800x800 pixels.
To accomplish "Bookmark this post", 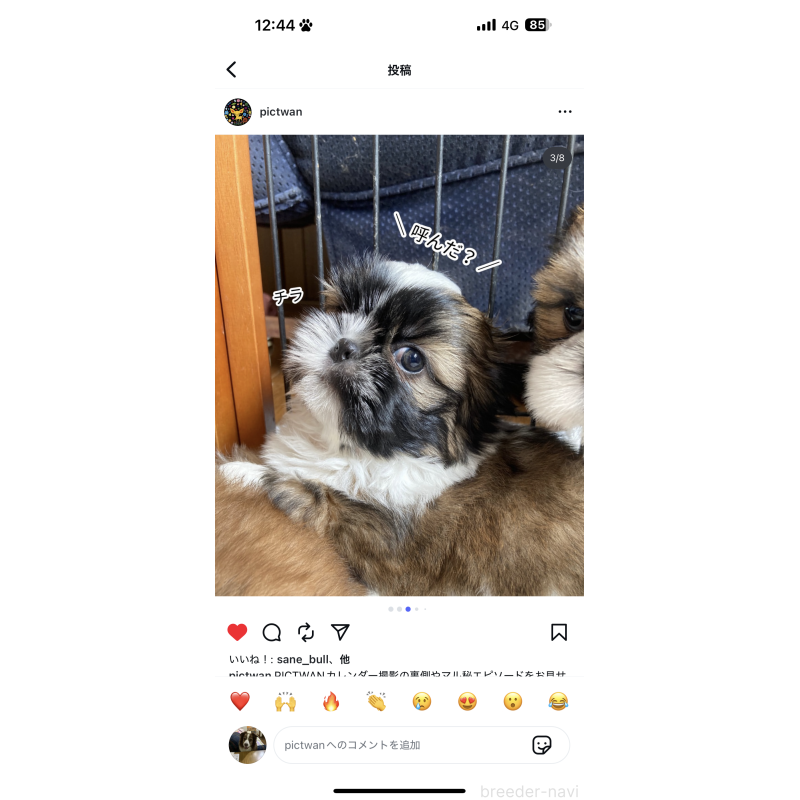I will (559, 632).
